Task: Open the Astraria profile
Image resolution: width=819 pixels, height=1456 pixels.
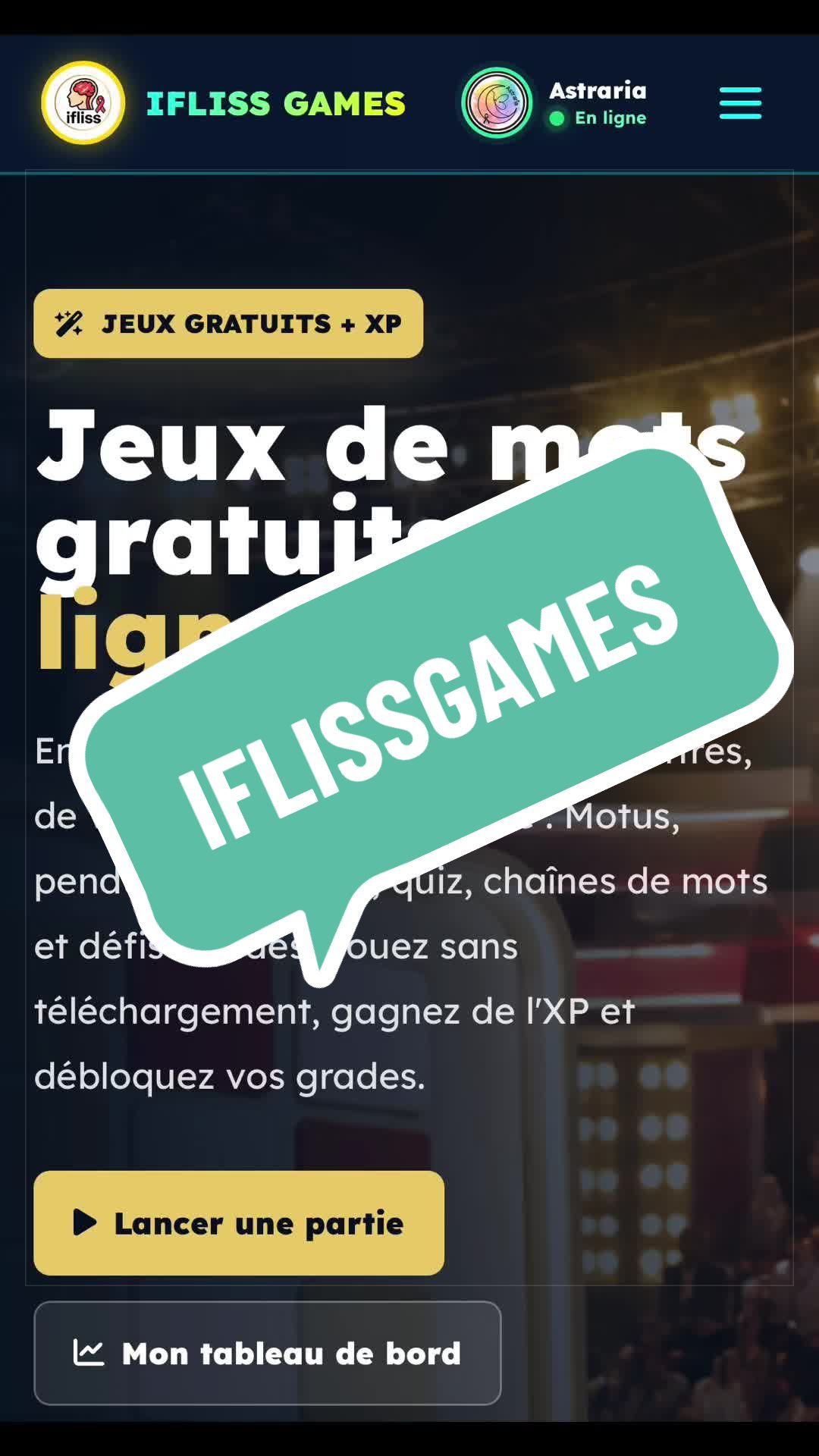Action: coord(555,103)
